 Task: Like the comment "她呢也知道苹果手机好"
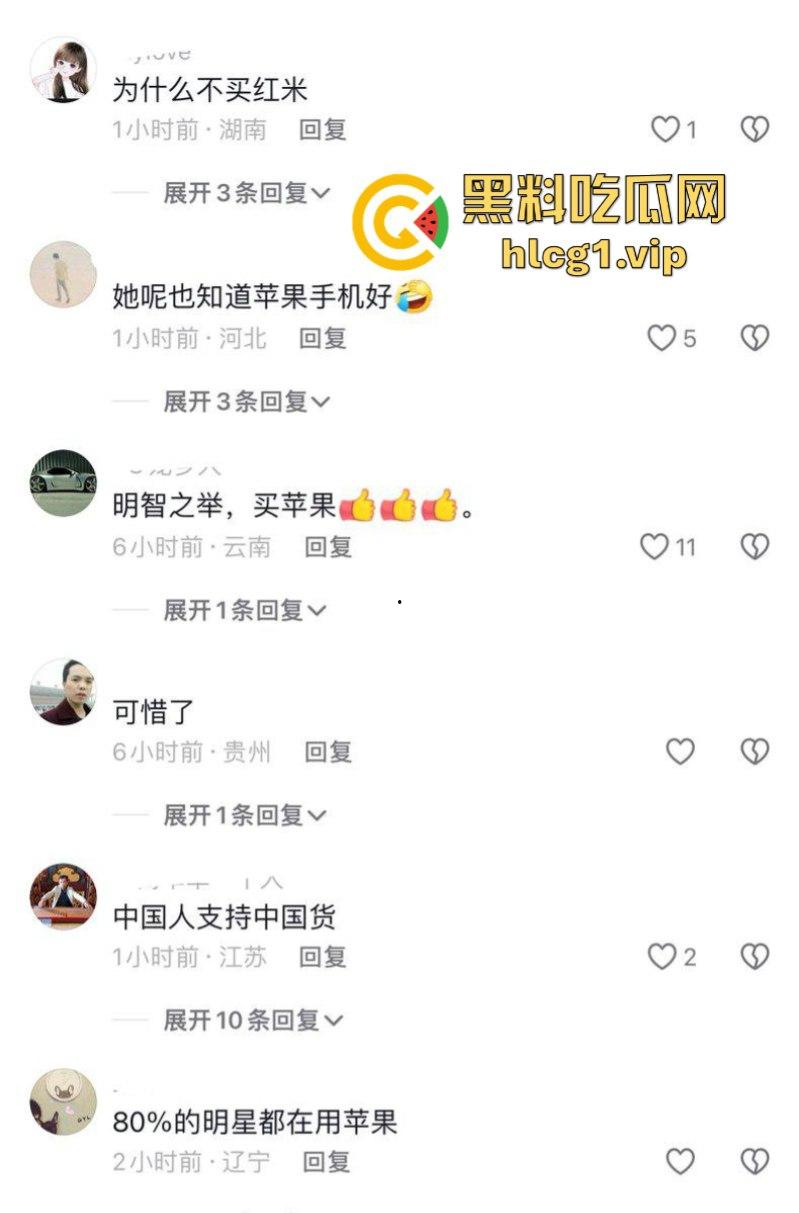(661, 338)
